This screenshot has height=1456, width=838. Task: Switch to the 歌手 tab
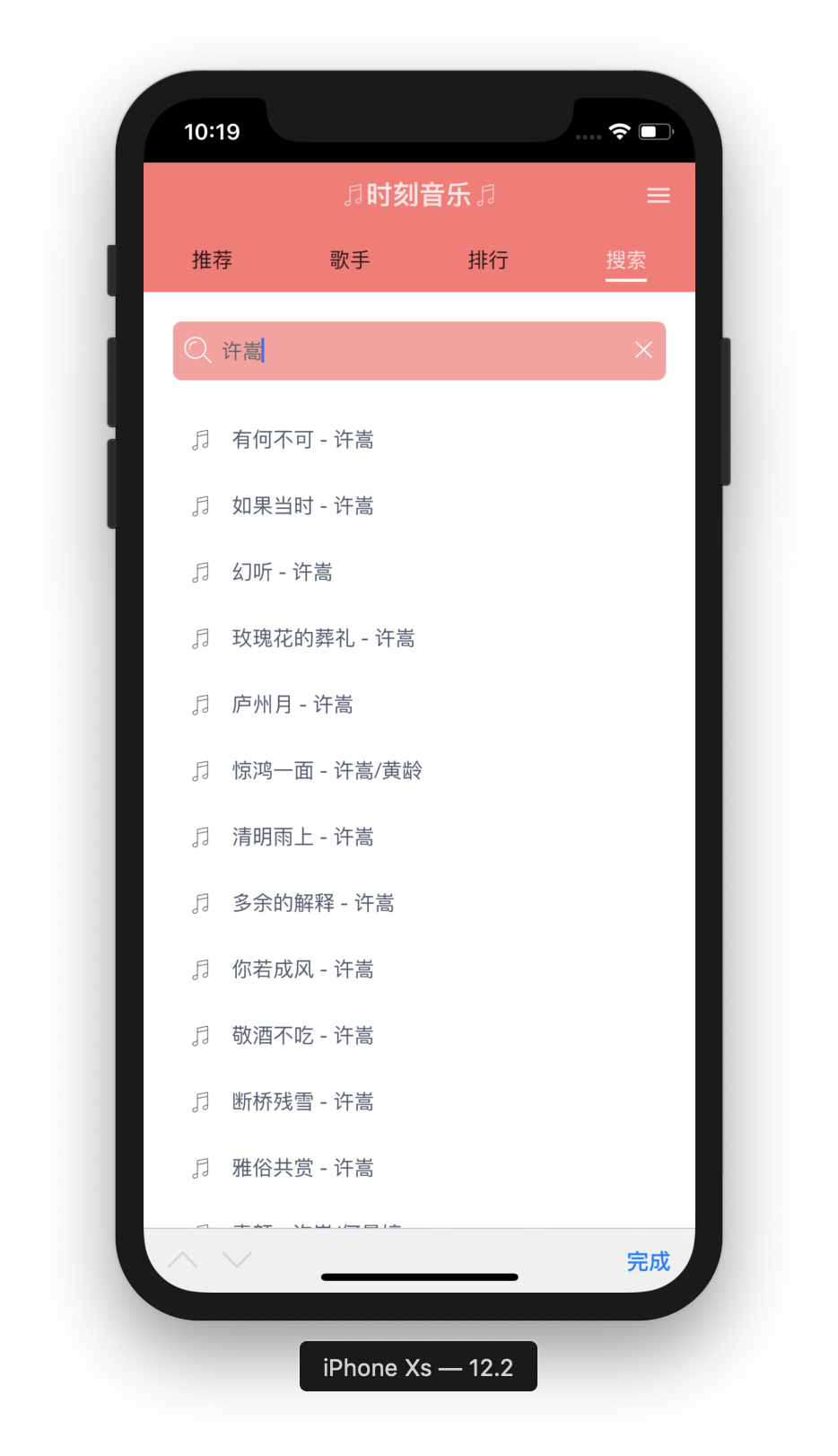[350, 260]
